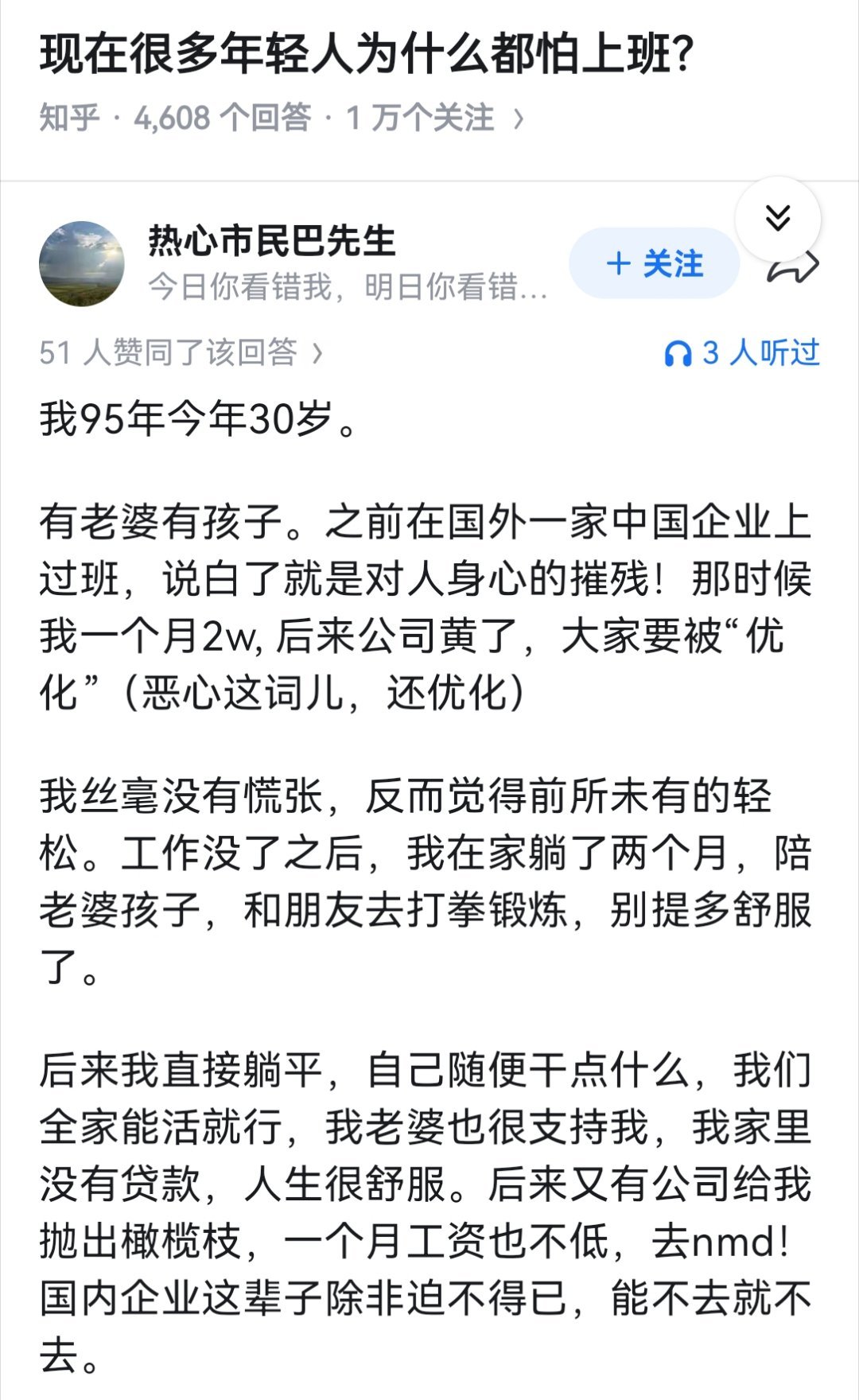
Task: Check the 1万 followers count
Action: (422, 115)
